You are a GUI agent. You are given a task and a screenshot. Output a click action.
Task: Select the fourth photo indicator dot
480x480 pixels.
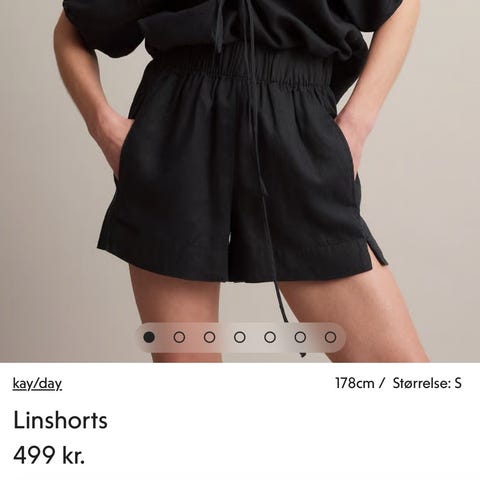[x=240, y=337]
